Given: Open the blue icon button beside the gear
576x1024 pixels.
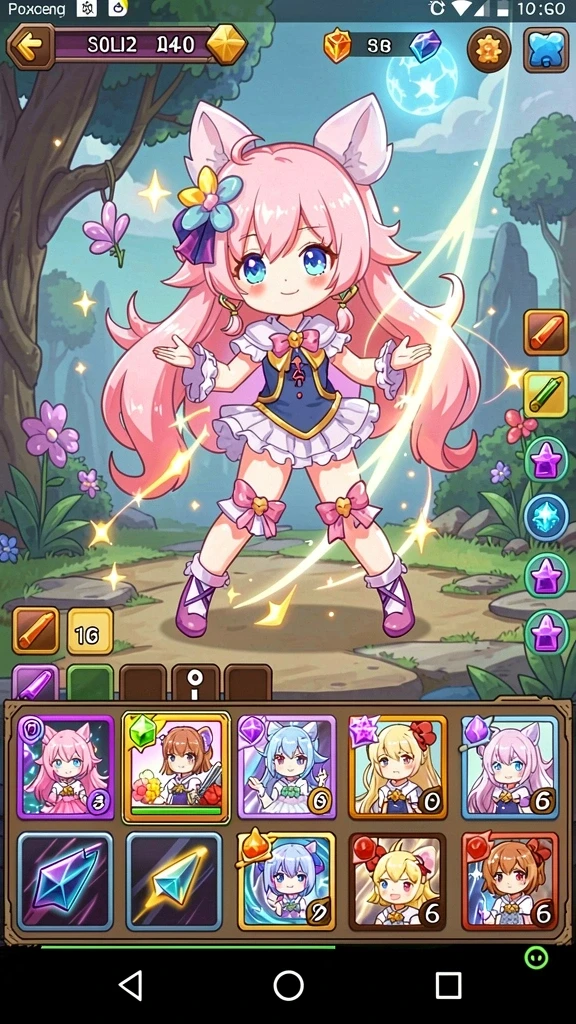Looking at the screenshot, I should click(545, 49).
